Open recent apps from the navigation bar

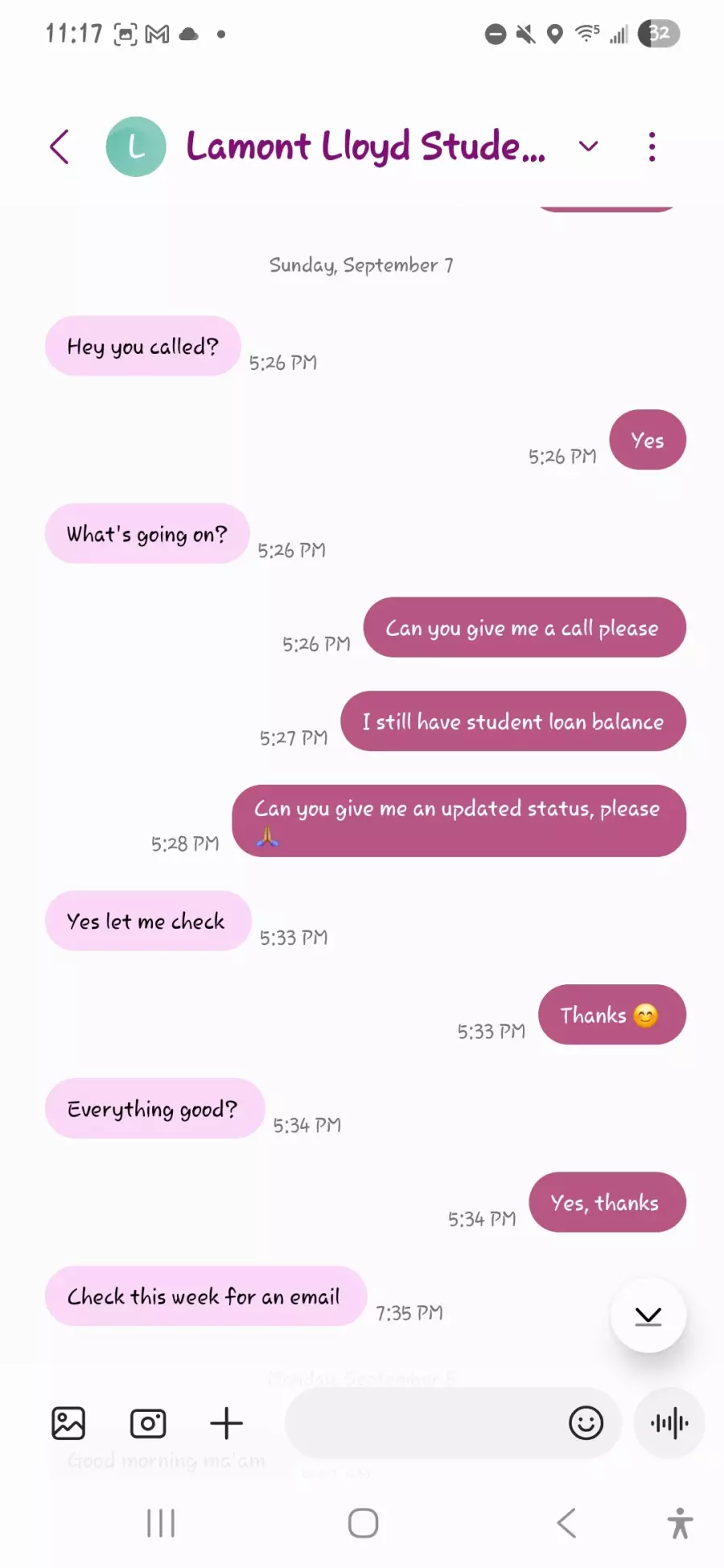[x=161, y=1523]
